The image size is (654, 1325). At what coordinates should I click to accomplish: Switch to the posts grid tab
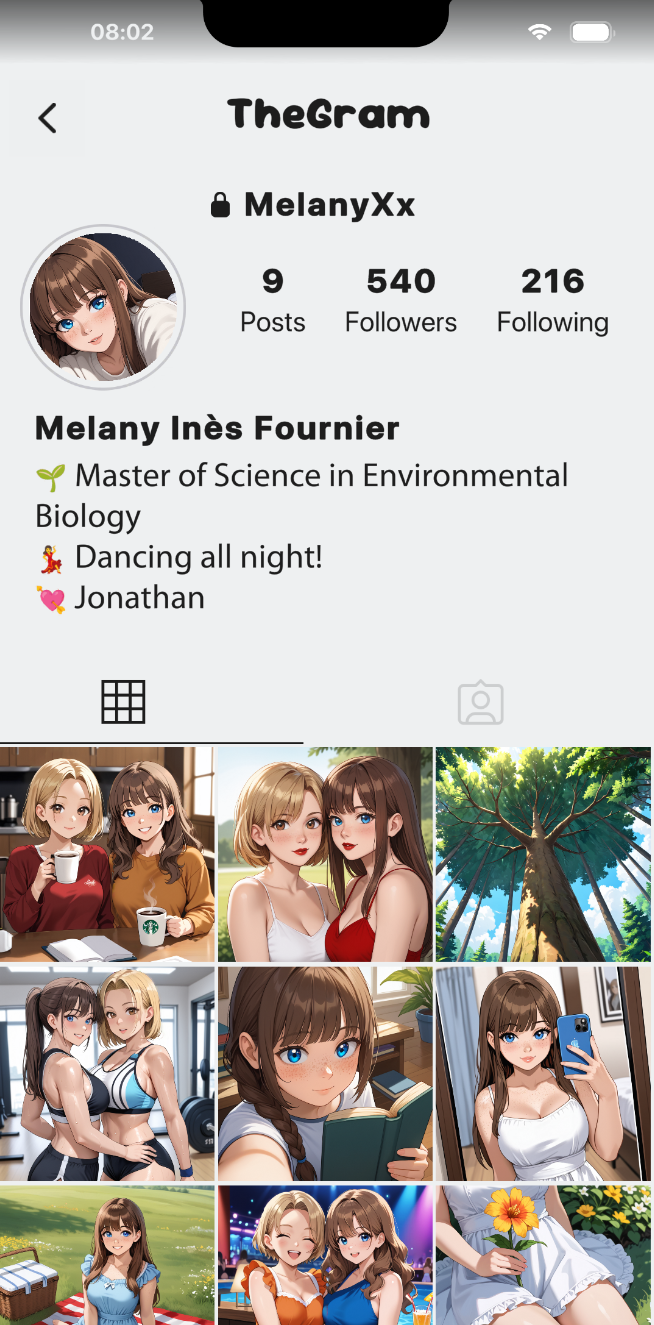click(124, 702)
